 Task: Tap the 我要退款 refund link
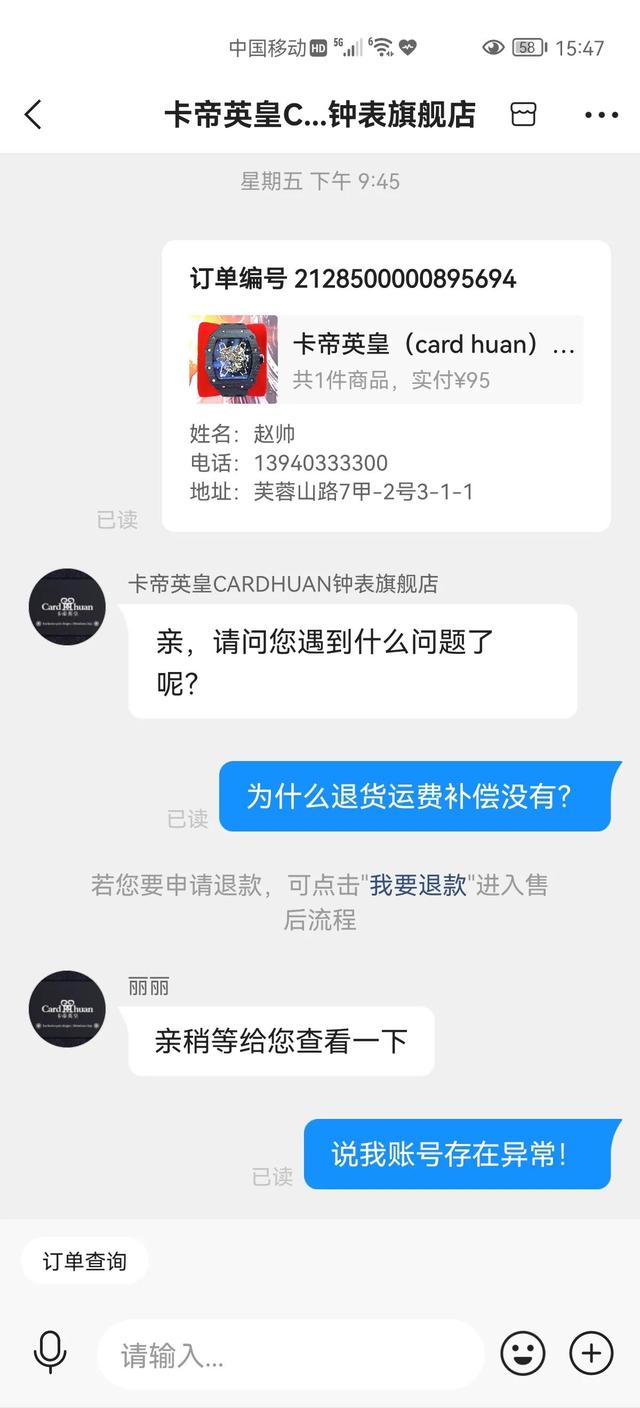pyautogui.click(x=418, y=885)
